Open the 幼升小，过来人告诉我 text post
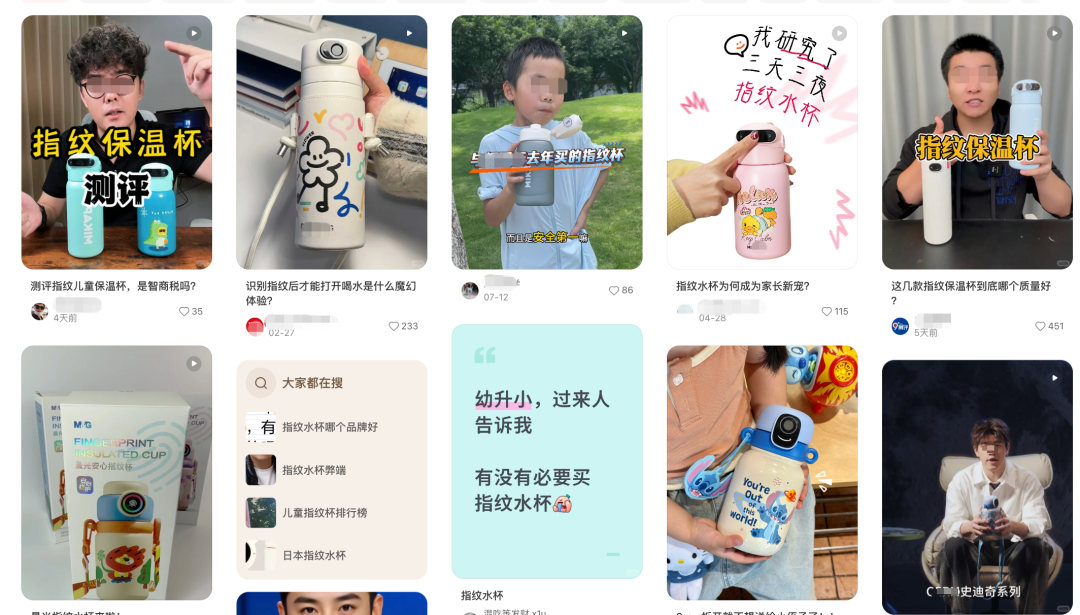Viewport: 1080px width, 615px height. (546, 450)
